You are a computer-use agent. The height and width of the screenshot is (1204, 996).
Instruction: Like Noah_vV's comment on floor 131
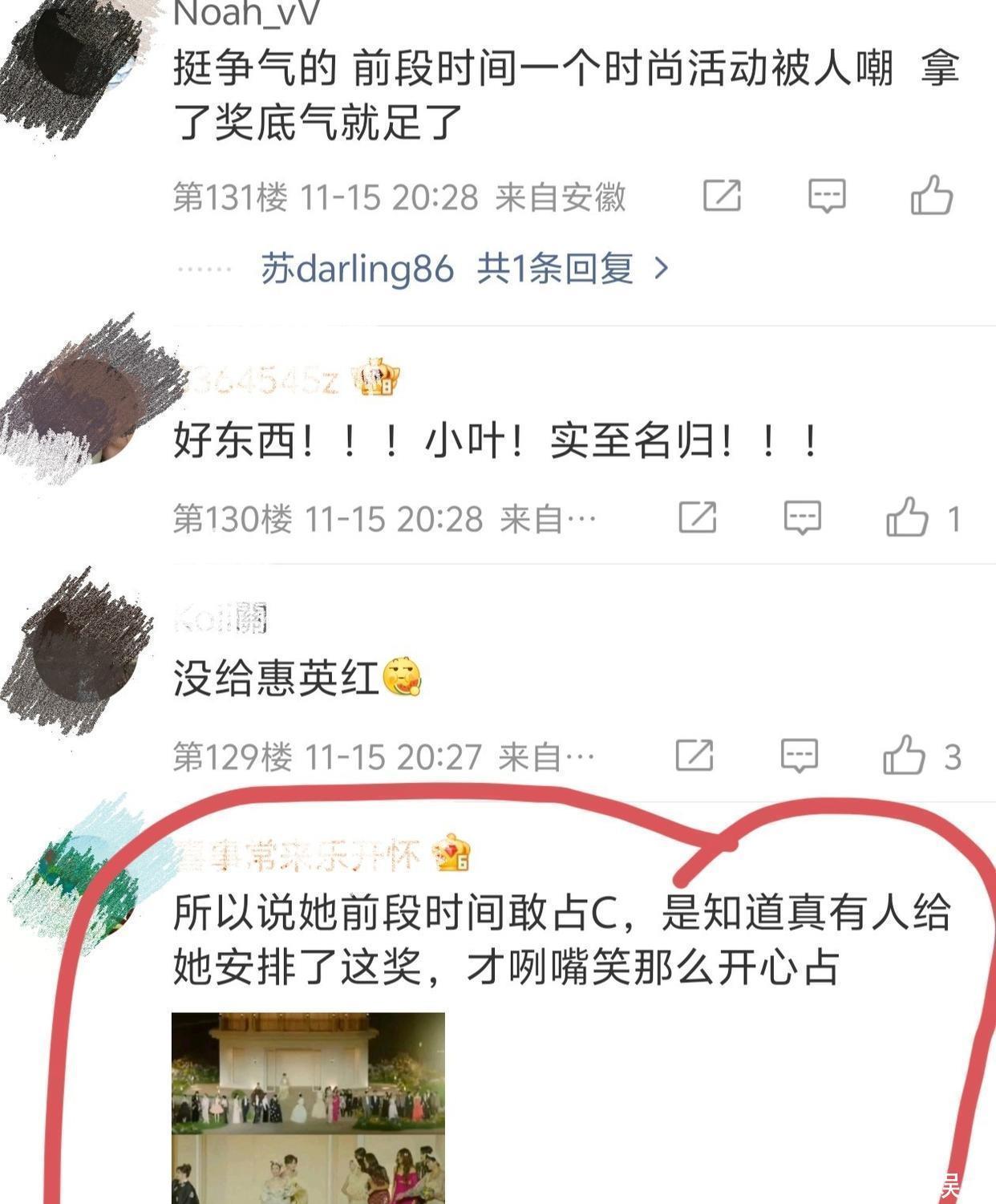[x=931, y=195]
